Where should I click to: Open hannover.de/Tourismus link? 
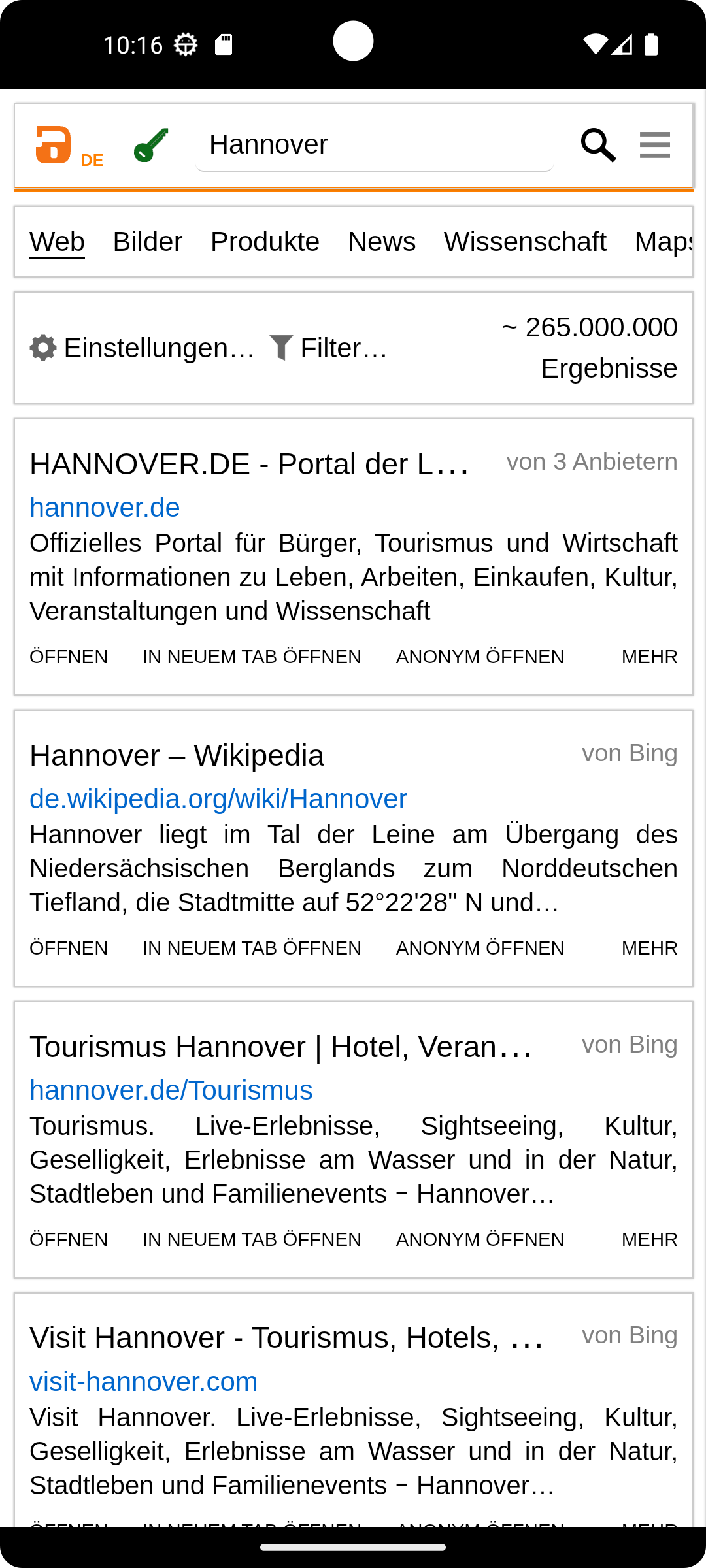pyautogui.click(x=171, y=1090)
